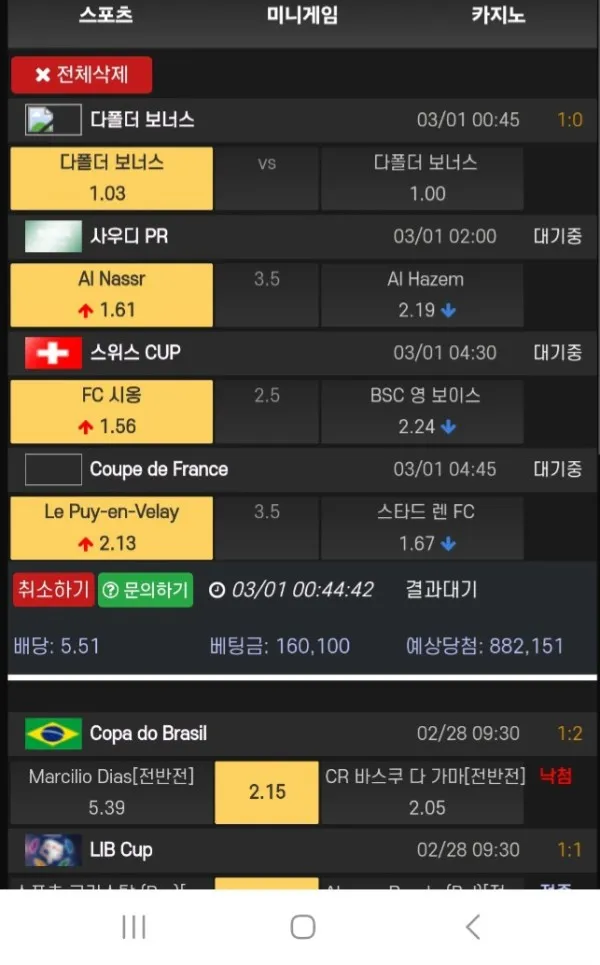Tap the Copa do Brasil 2.15 draw odds

click(x=266, y=793)
